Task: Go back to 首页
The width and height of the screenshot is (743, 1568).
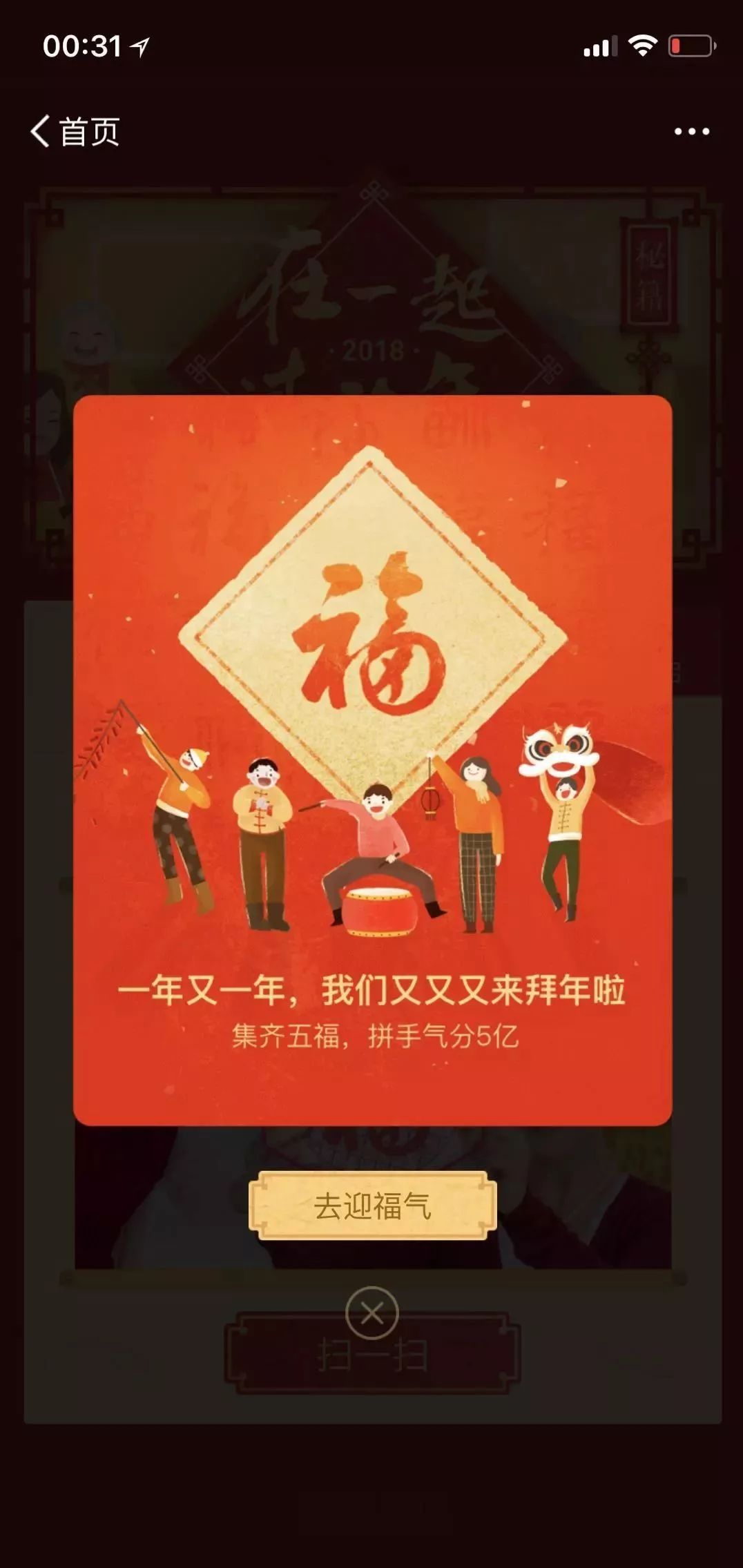Action: 75,131
